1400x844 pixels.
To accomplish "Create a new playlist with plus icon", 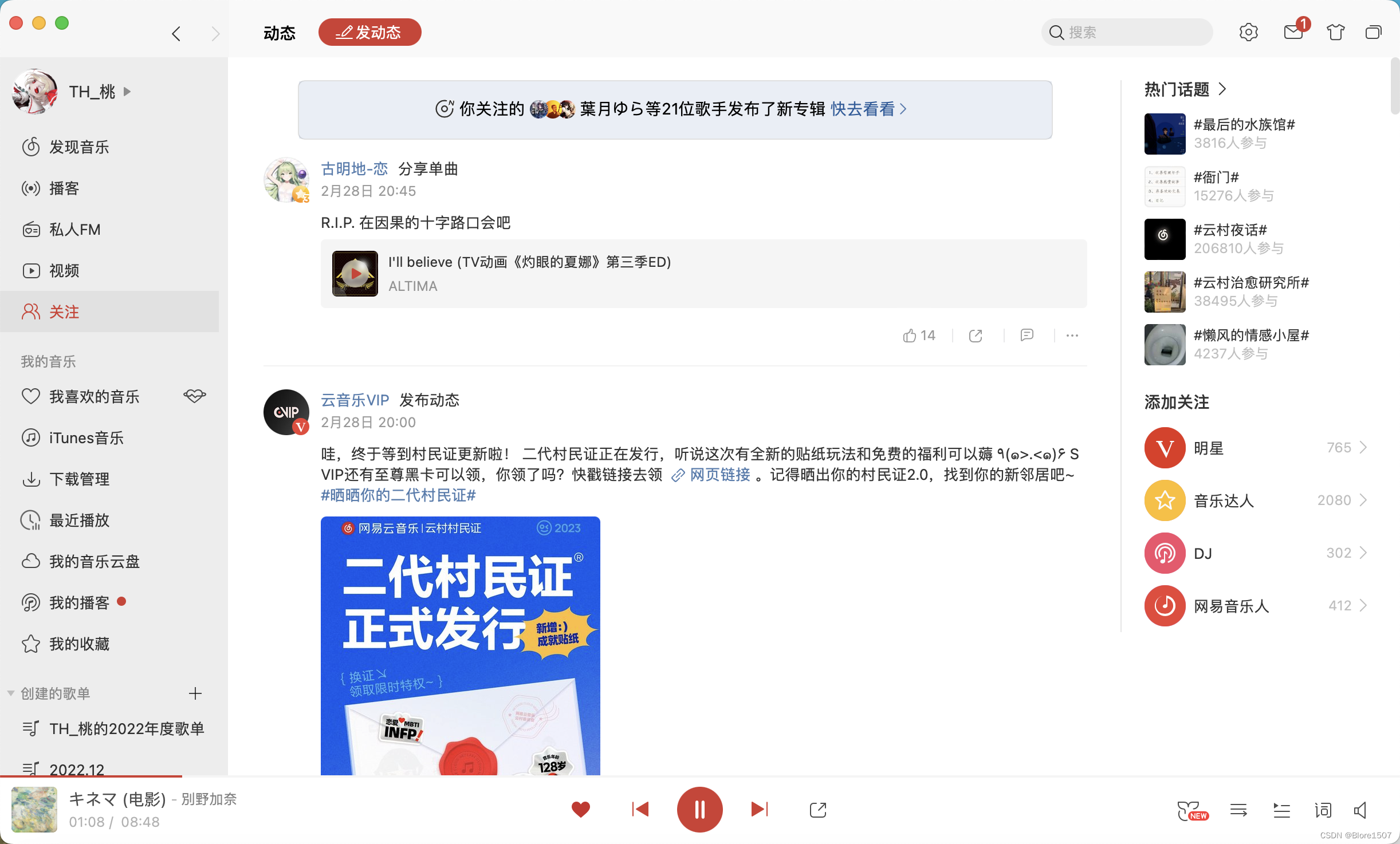I will pyautogui.click(x=195, y=693).
